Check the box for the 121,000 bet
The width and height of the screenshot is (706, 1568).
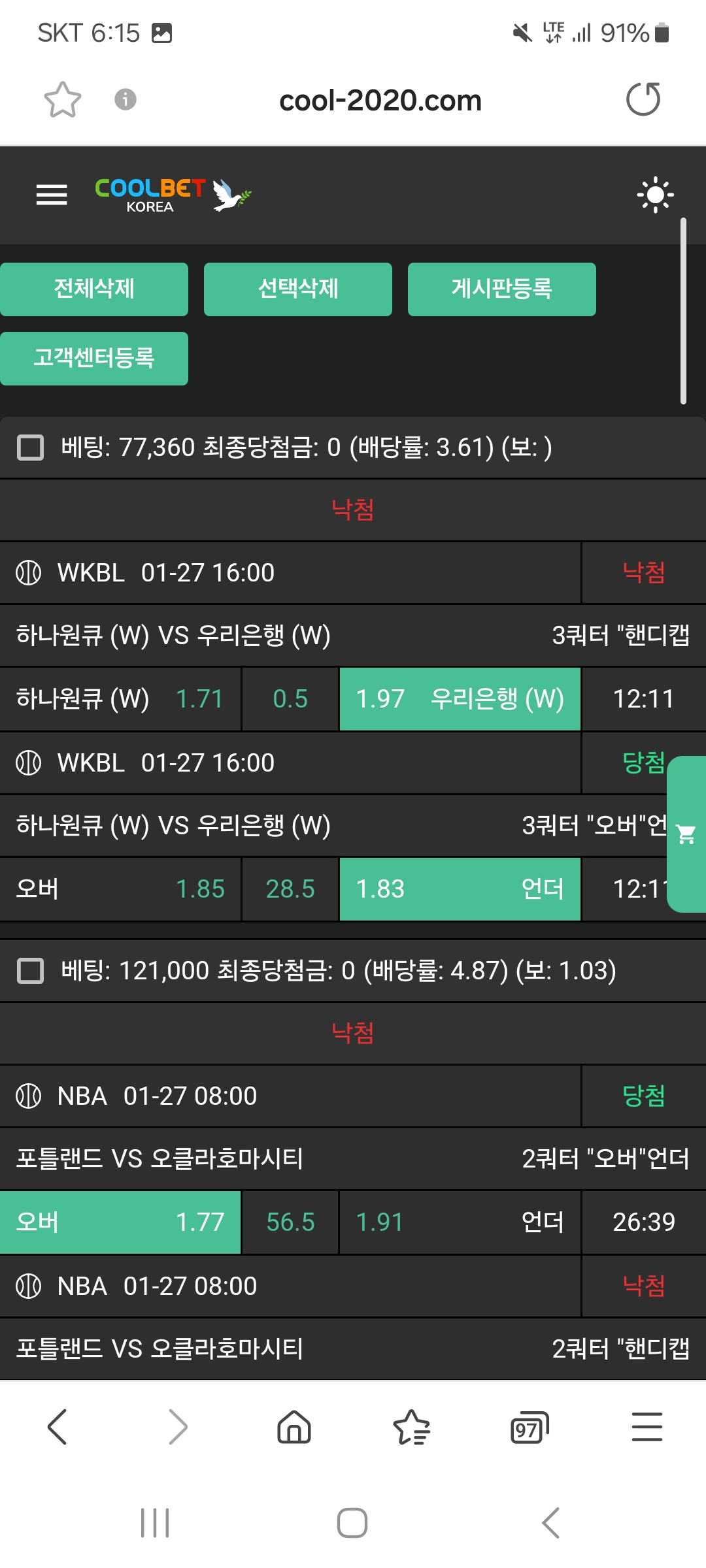[x=30, y=971]
